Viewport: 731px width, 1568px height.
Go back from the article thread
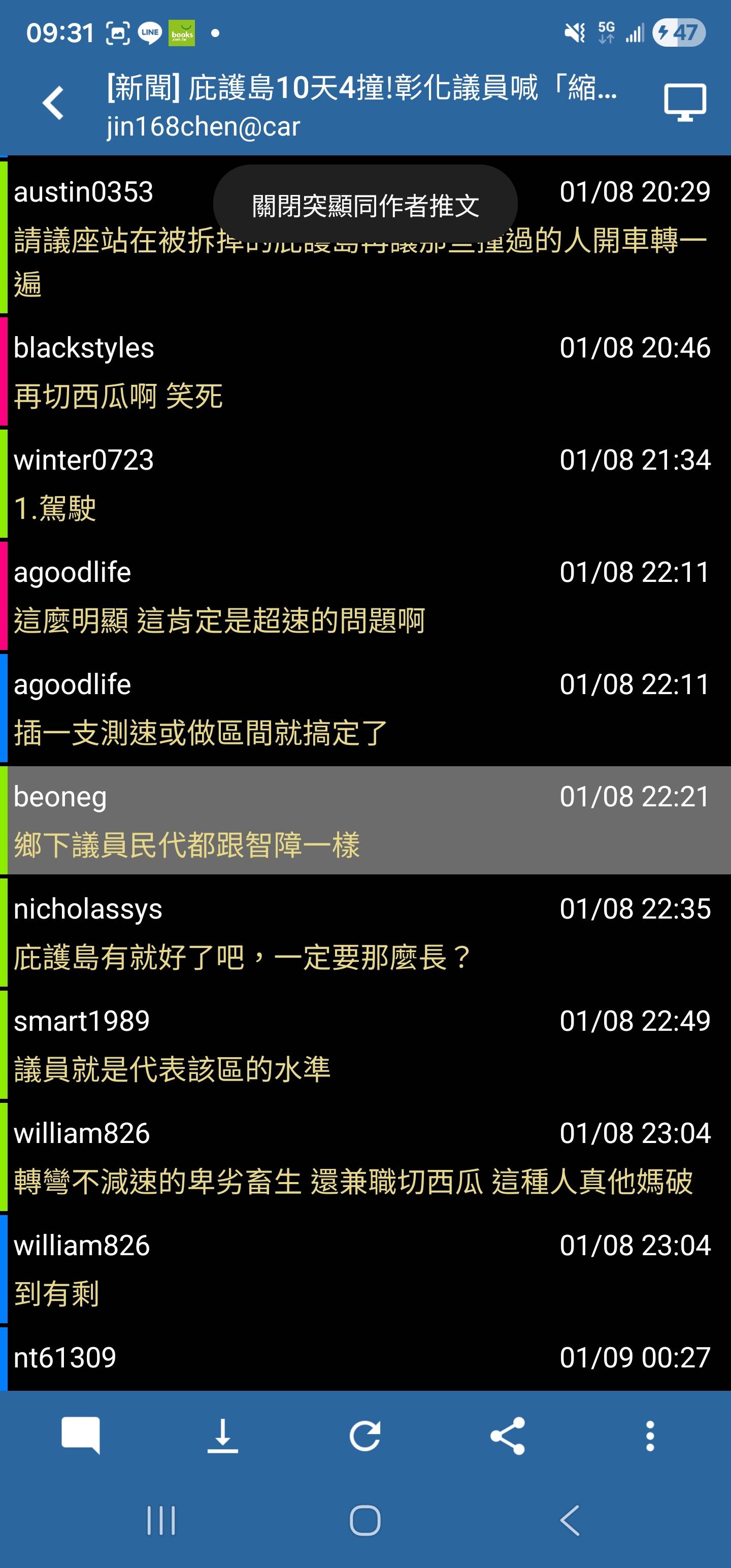[x=54, y=103]
